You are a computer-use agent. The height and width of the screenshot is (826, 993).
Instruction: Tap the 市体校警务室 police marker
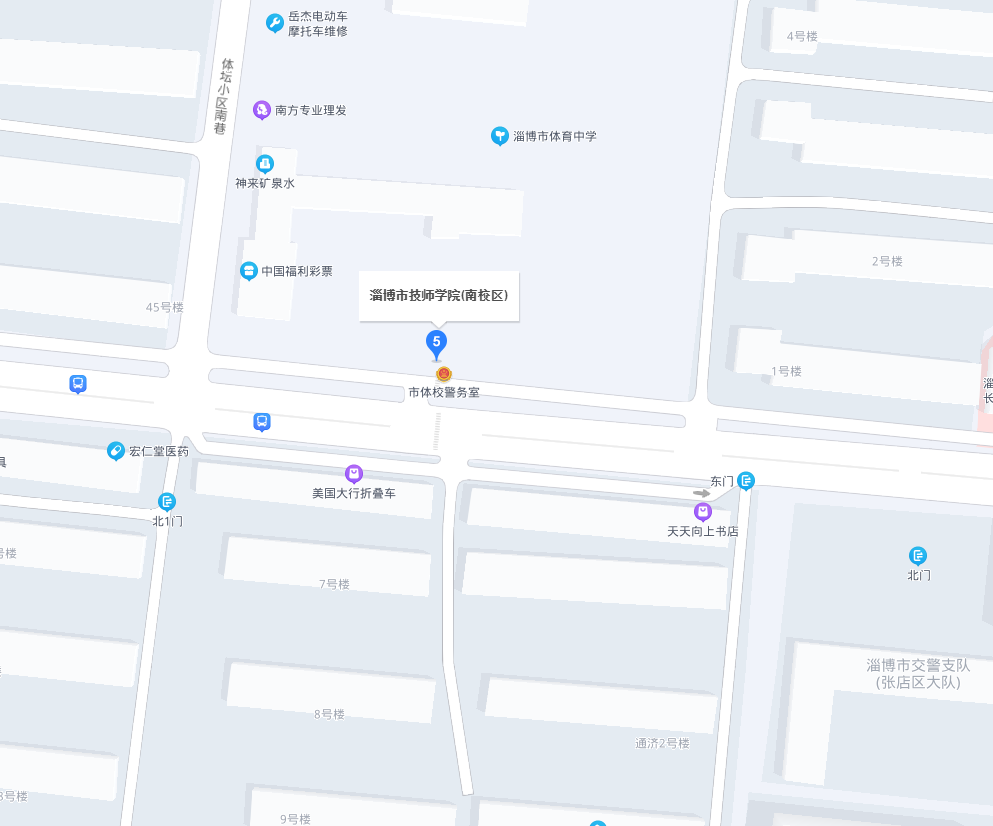(x=444, y=374)
